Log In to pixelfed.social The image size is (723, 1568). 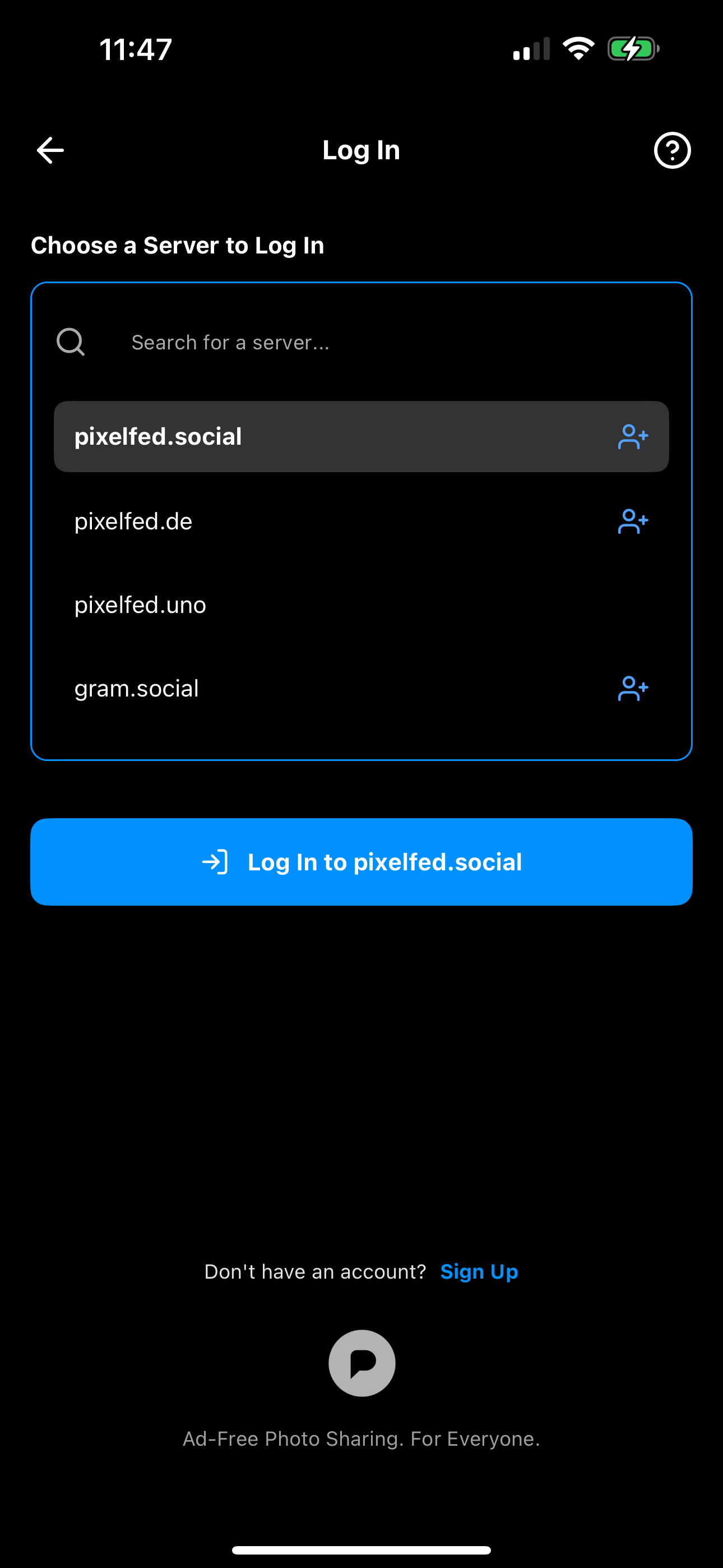pos(361,862)
